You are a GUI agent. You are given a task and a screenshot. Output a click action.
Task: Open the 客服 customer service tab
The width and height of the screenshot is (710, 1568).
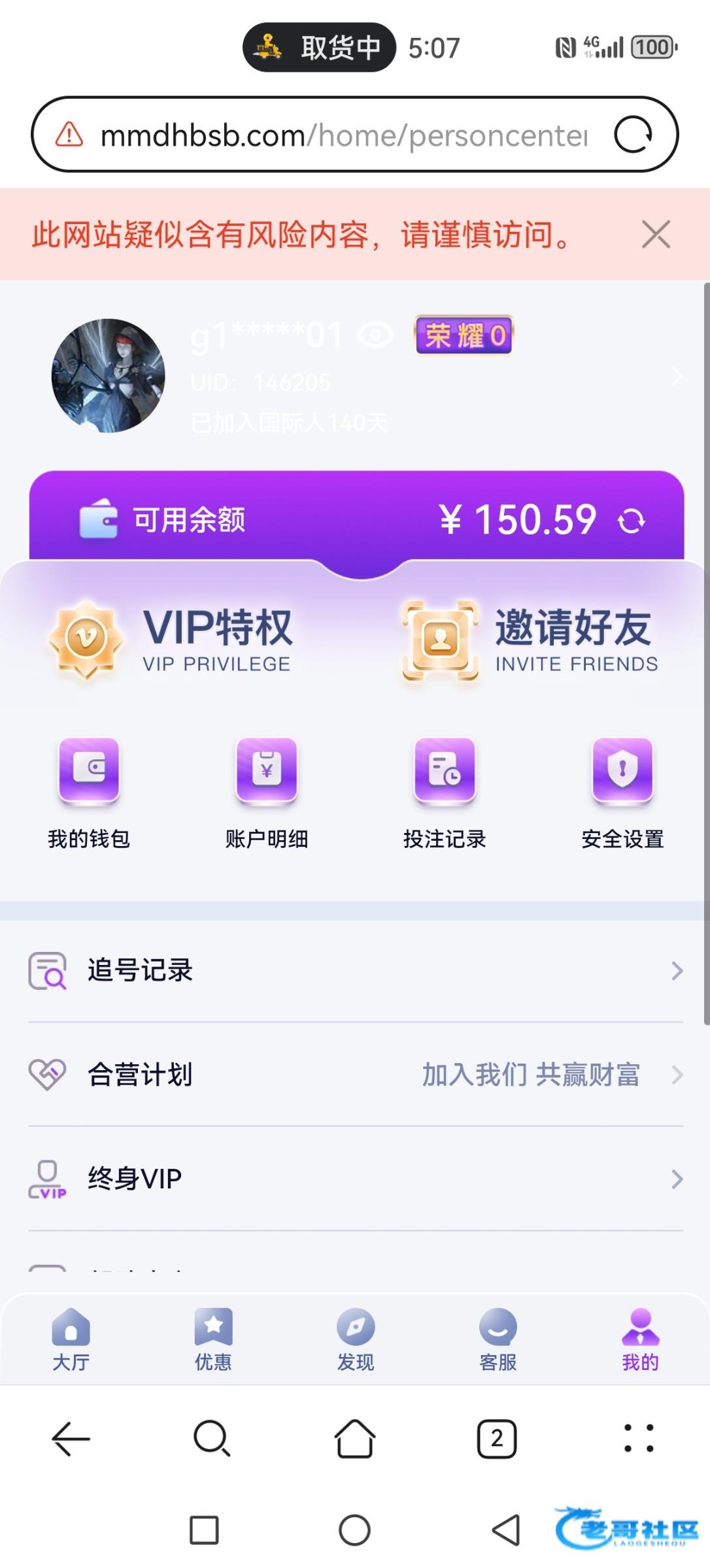point(498,1339)
